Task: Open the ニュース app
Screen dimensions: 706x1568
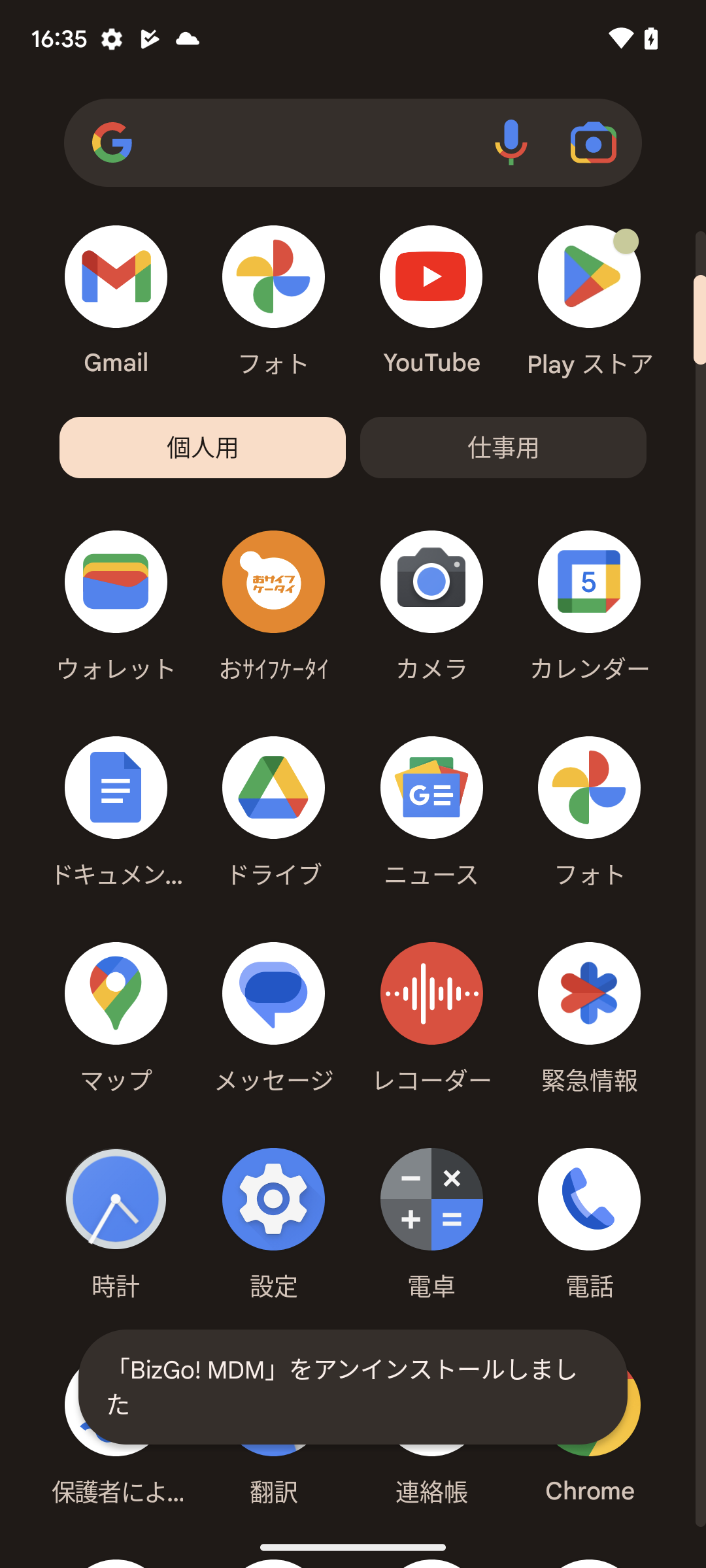Action: pyautogui.click(x=431, y=788)
